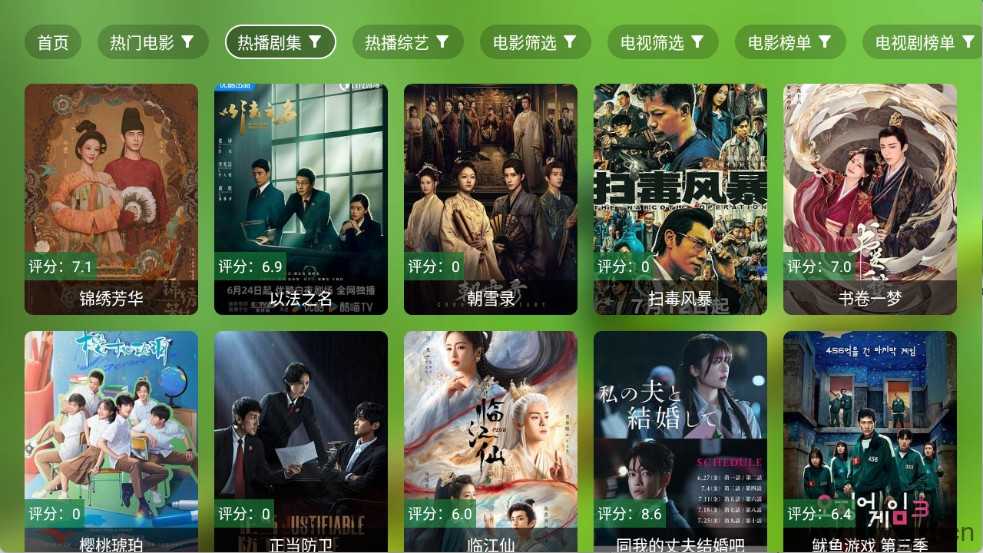Switch to the 电影榜单 tab
This screenshot has height=553, width=983.
click(790, 42)
